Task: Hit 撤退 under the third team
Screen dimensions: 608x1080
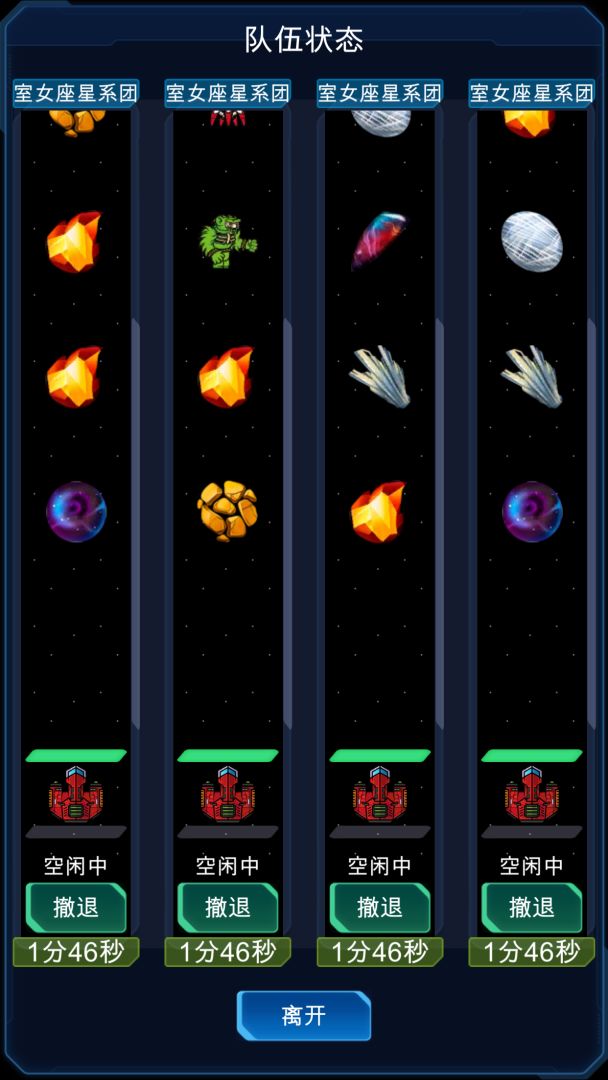Action: pos(380,907)
